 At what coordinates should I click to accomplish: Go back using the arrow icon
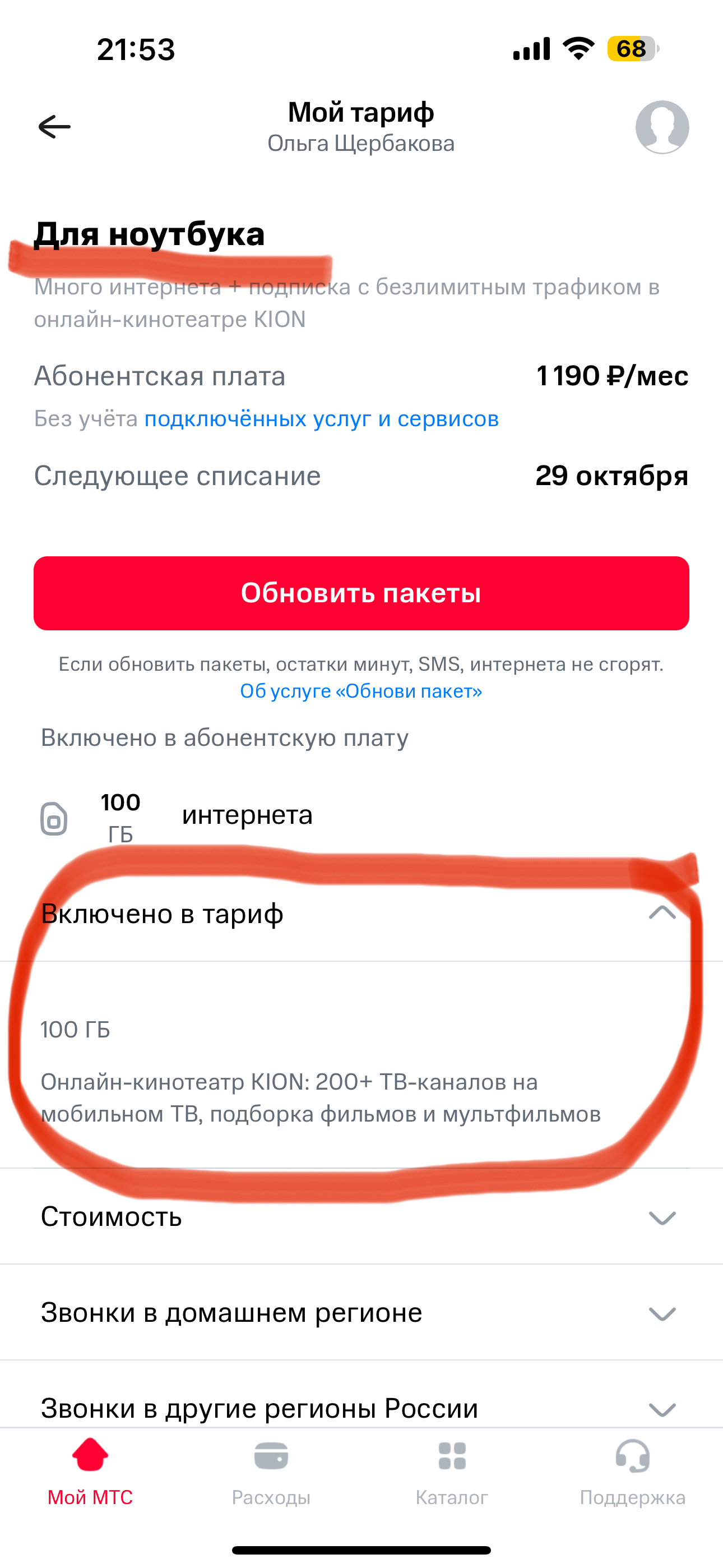[55, 127]
